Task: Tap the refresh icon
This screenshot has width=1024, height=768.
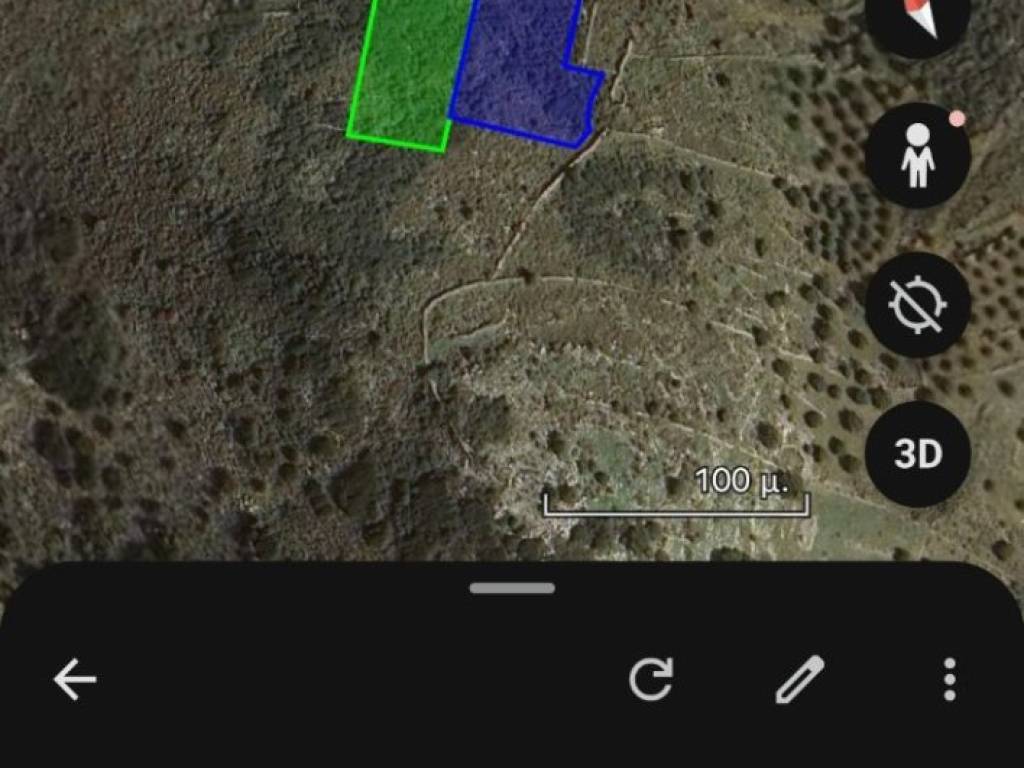Action: (x=651, y=680)
